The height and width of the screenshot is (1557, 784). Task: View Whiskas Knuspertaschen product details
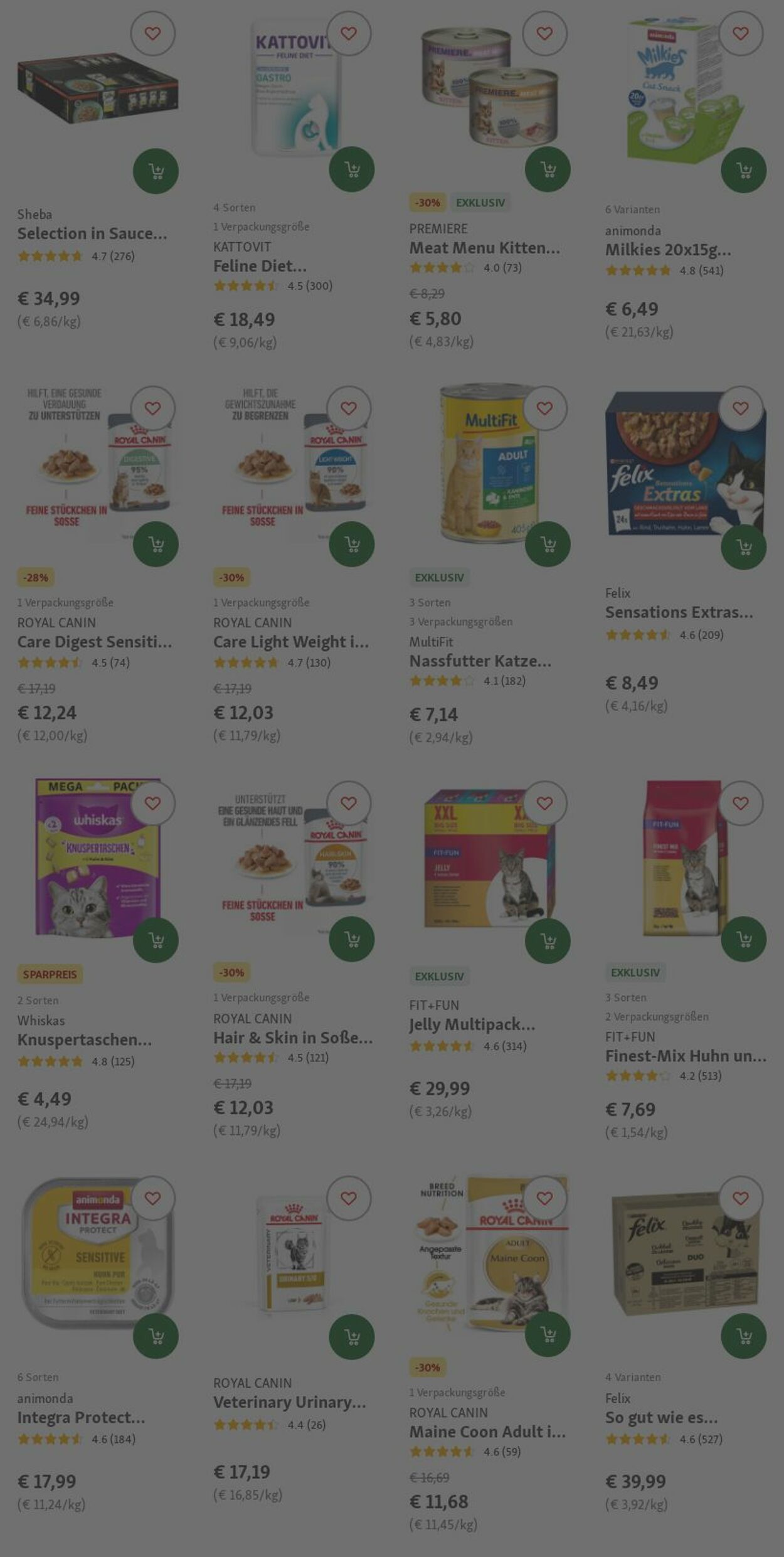pos(84,1040)
